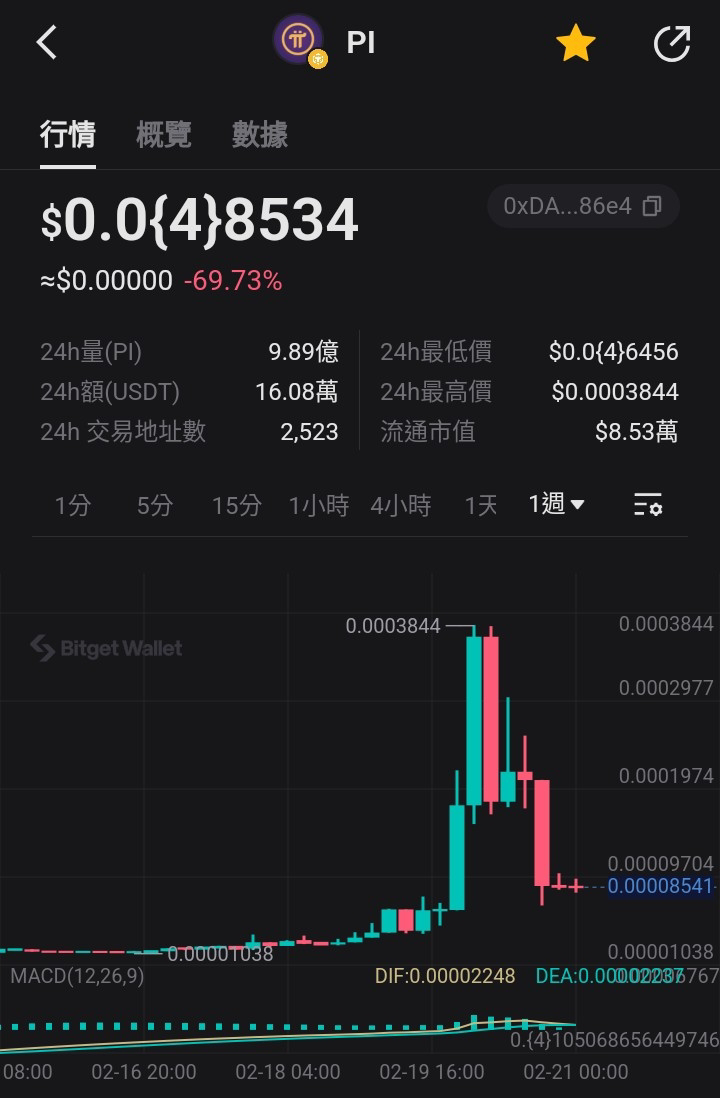The height and width of the screenshot is (1098, 720).
Task: Go back using the top-left arrow
Action: click(x=47, y=42)
